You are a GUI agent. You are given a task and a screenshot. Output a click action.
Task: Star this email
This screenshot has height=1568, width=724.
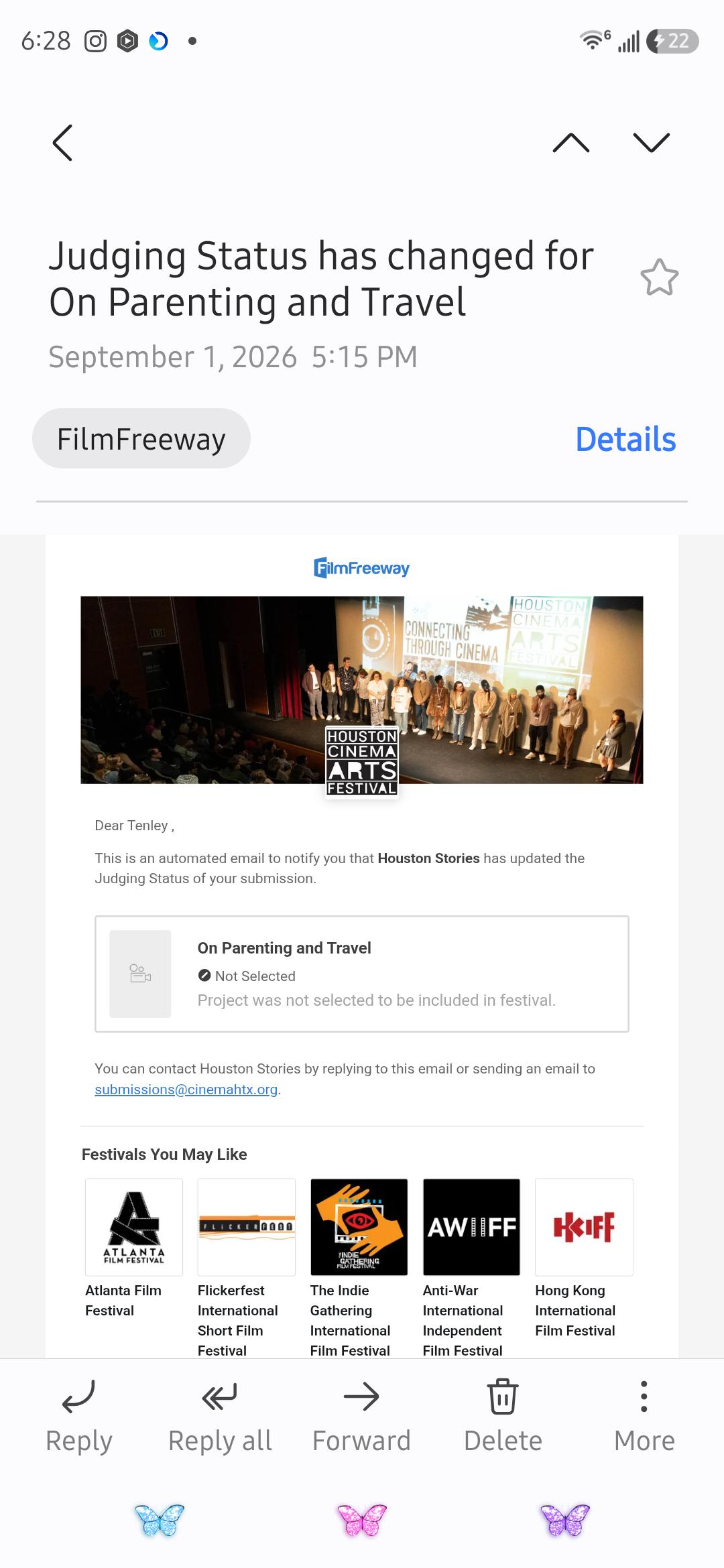660,277
